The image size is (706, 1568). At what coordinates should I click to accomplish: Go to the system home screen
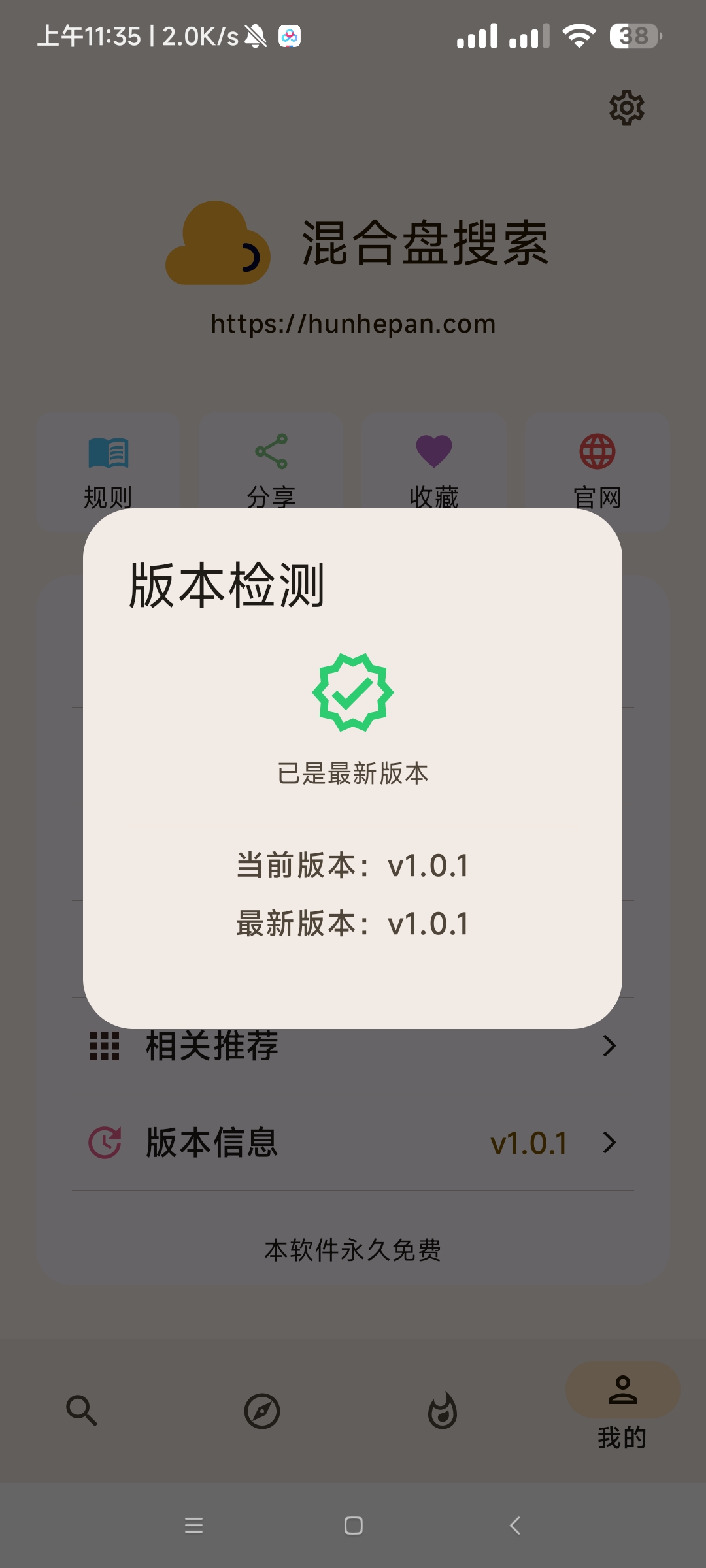point(354,1526)
